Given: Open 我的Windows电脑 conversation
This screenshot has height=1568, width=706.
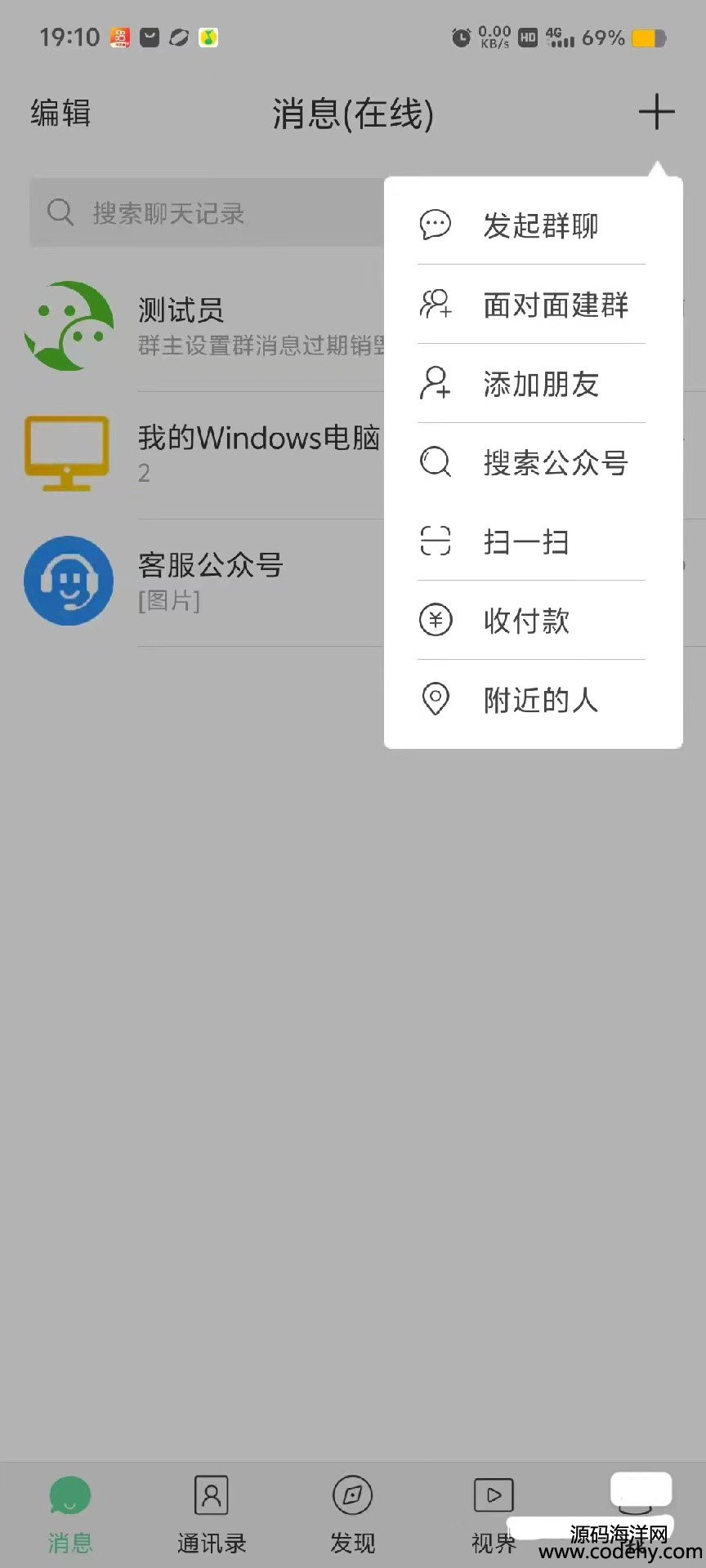Looking at the screenshot, I should click(x=204, y=453).
